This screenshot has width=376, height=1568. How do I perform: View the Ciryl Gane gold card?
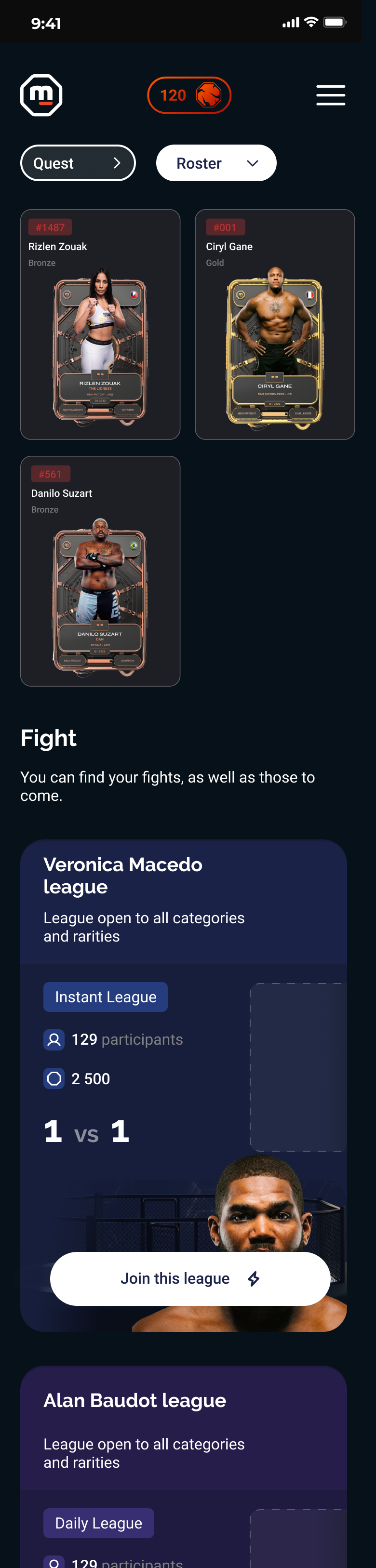point(274,324)
